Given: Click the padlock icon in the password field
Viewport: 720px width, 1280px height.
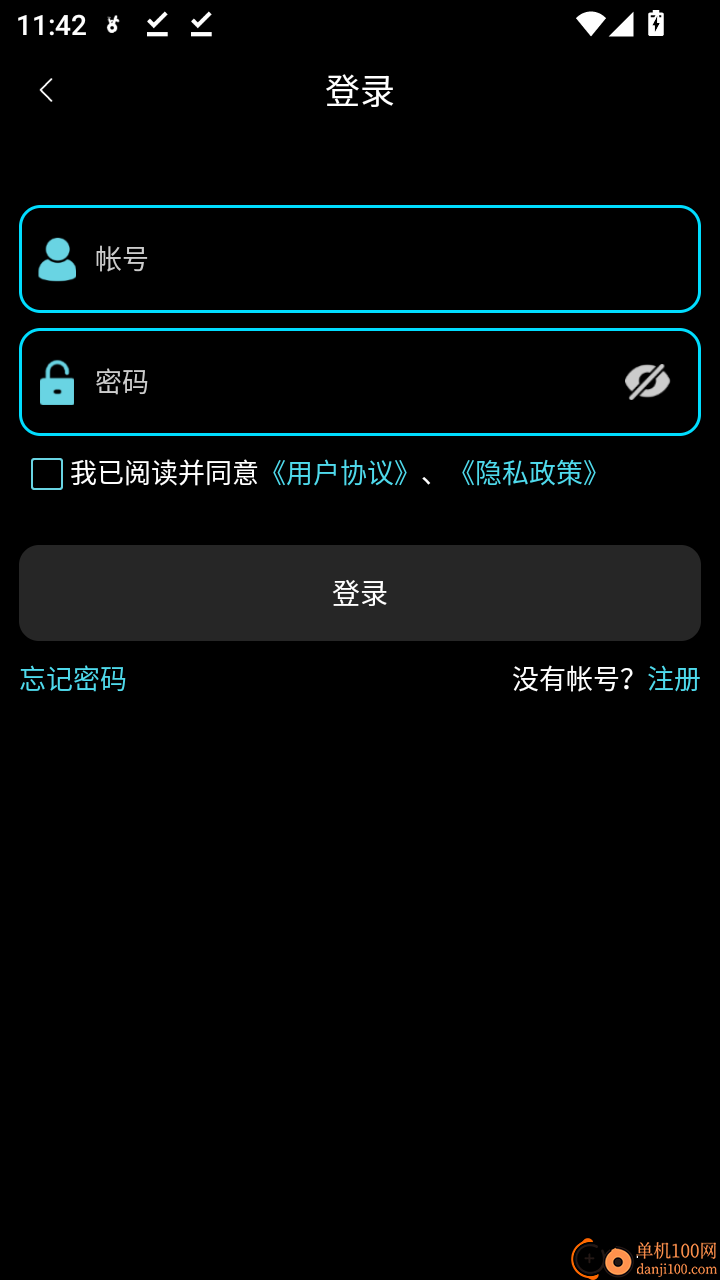Looking at the screenshot, I should coord(57,383).
